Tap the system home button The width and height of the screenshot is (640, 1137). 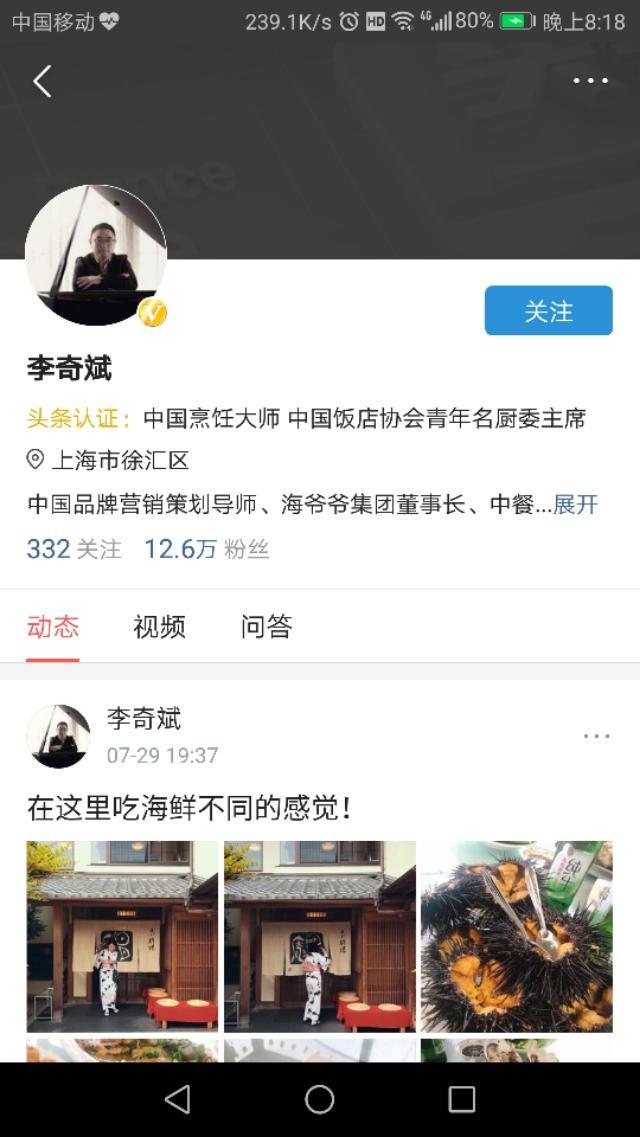point(320,1100)
